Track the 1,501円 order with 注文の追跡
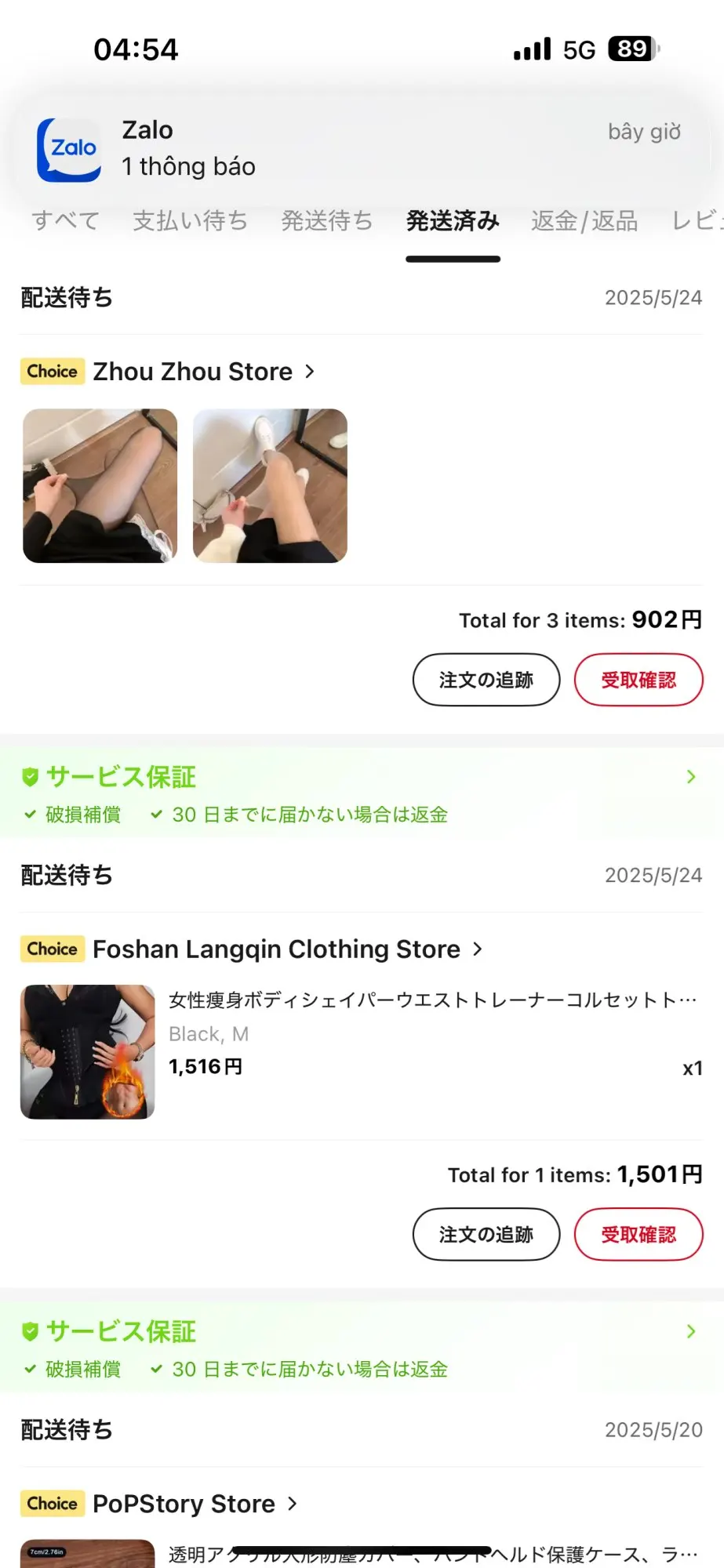This screenshot has width=724, height=1568. (486, 1235)
